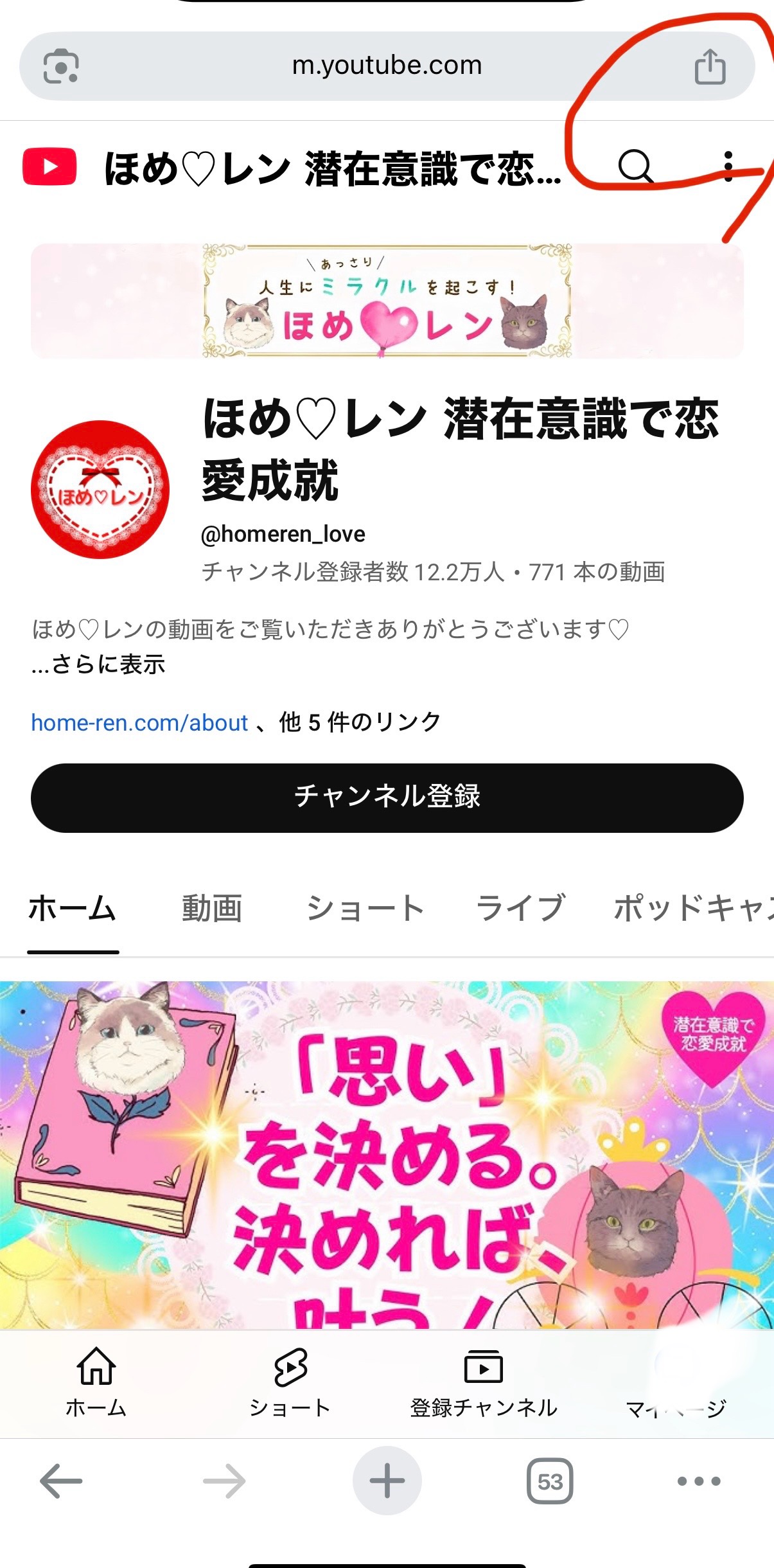This screenshot has width=774, height=1568.
Task: Tap the m.youtube.com address bar
Action: coord(387,66)
